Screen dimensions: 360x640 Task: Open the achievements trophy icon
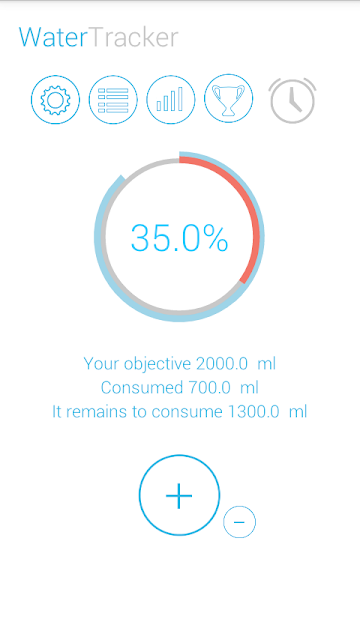tap(229, 98)
